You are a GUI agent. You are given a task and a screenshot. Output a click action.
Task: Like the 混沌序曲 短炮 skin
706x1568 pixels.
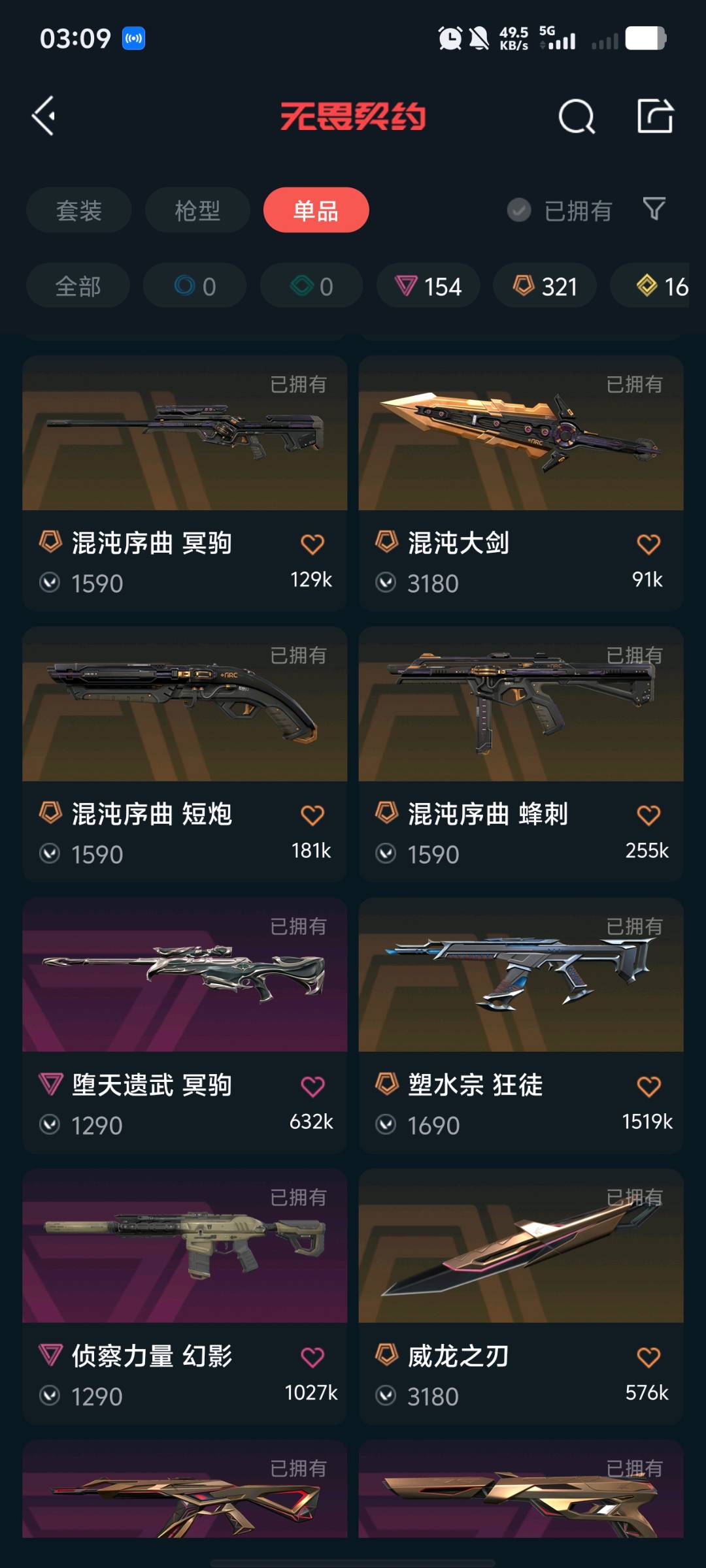pos(312,815)
